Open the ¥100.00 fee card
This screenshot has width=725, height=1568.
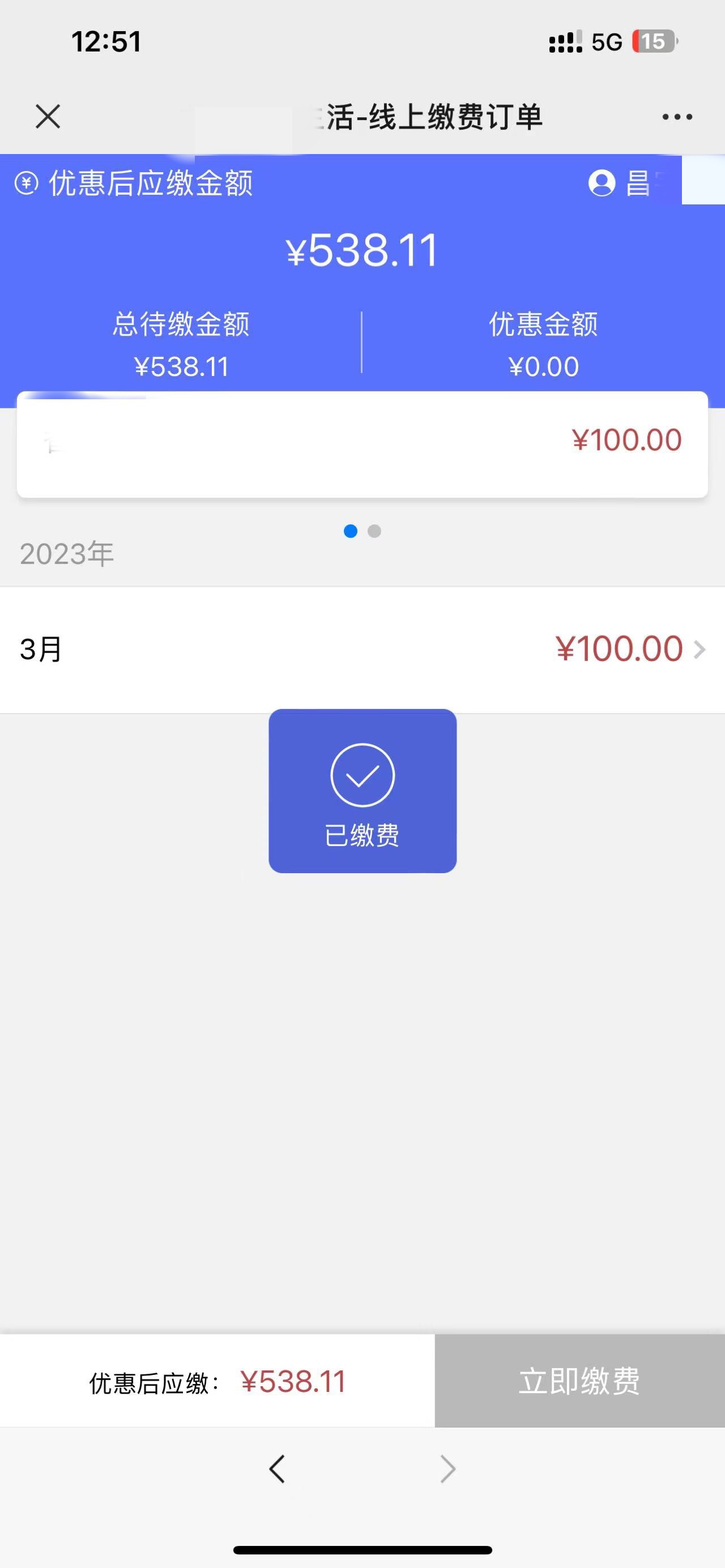click(362, 445)
